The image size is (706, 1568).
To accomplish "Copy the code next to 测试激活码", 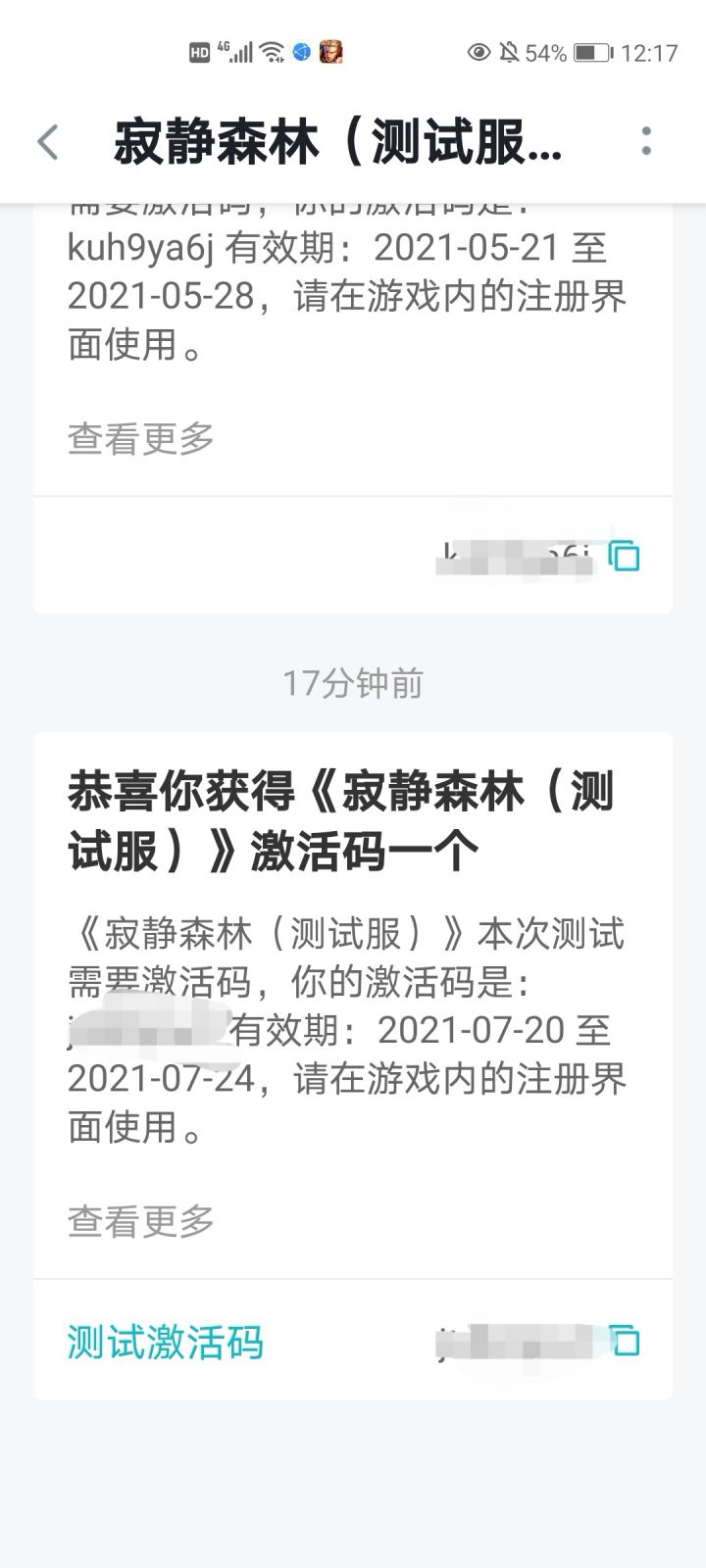I will point(625,1340).
